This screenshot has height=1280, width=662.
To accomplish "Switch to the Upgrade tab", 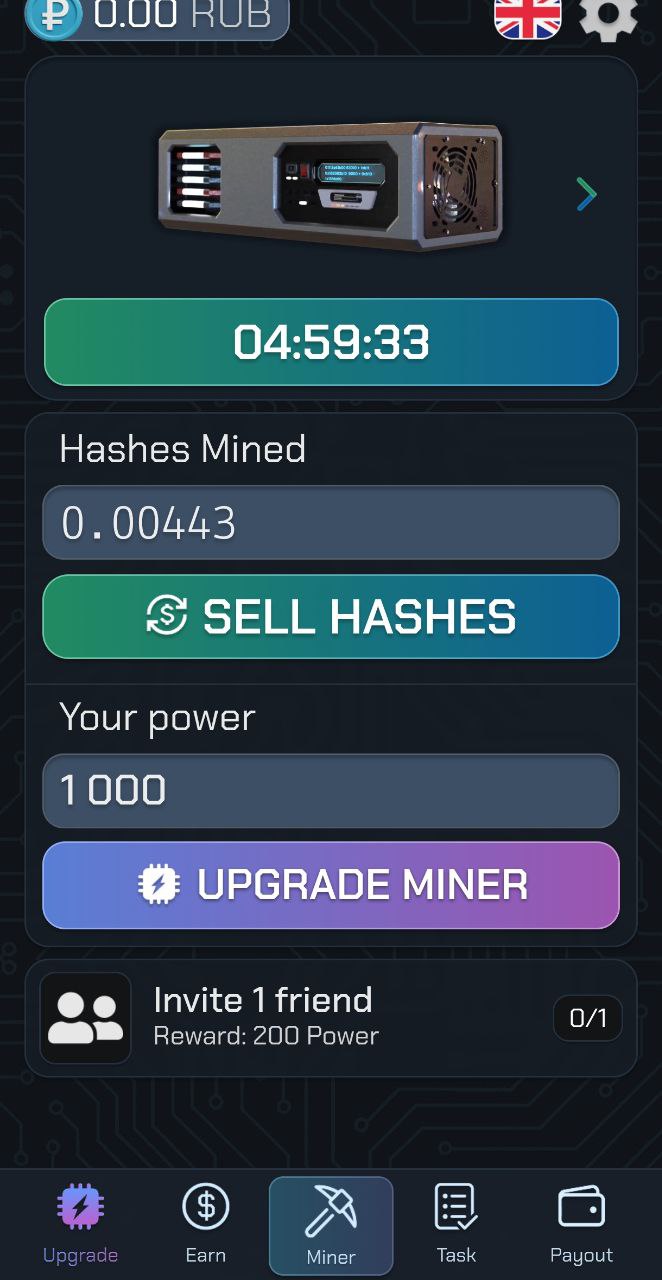I will coord(80,1224).
